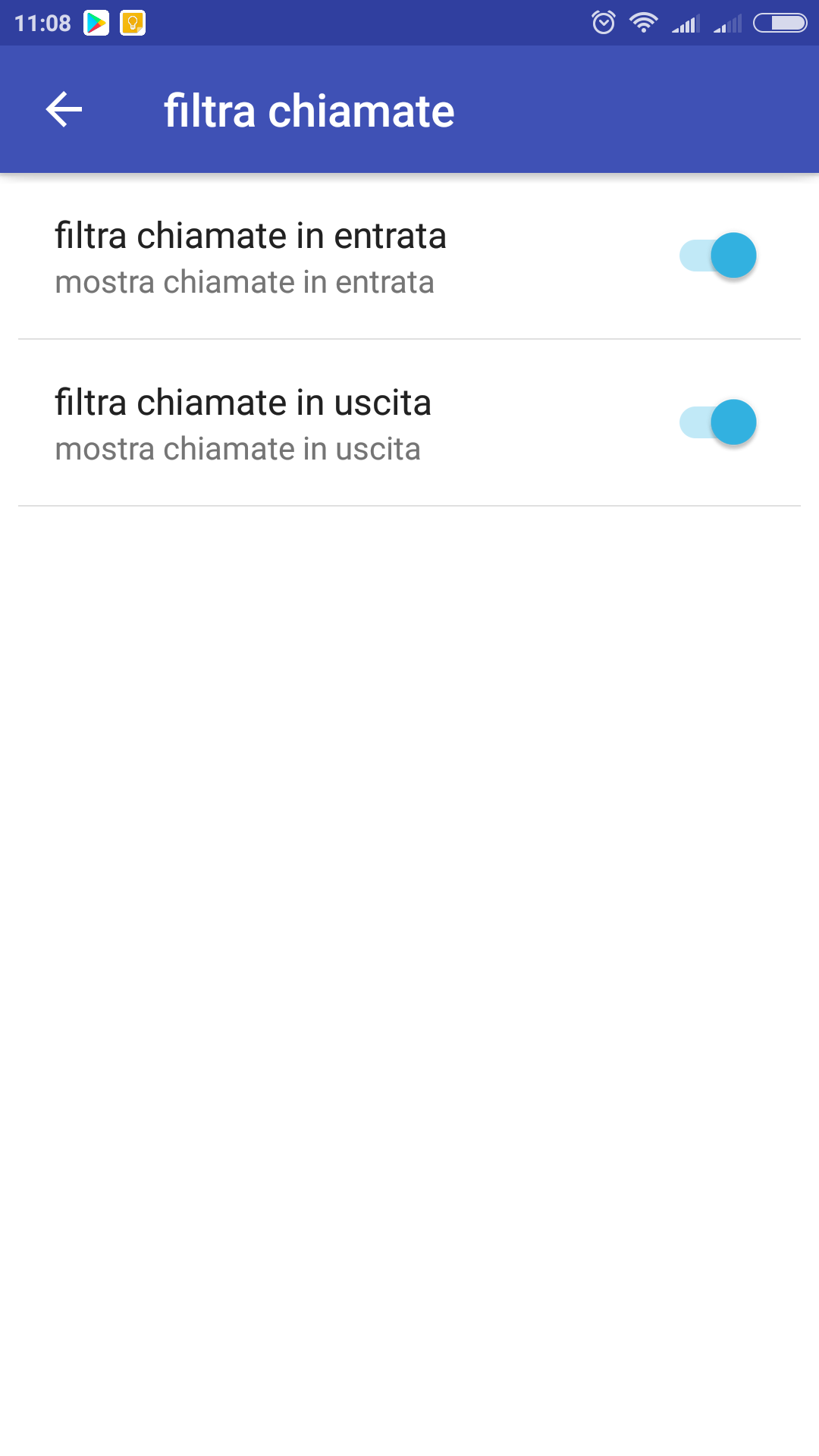Toggle off filtra chiamate in entrata switch
Image resolution: width=819 pixels, height=1456 pixels.
[x=717, y=256]
